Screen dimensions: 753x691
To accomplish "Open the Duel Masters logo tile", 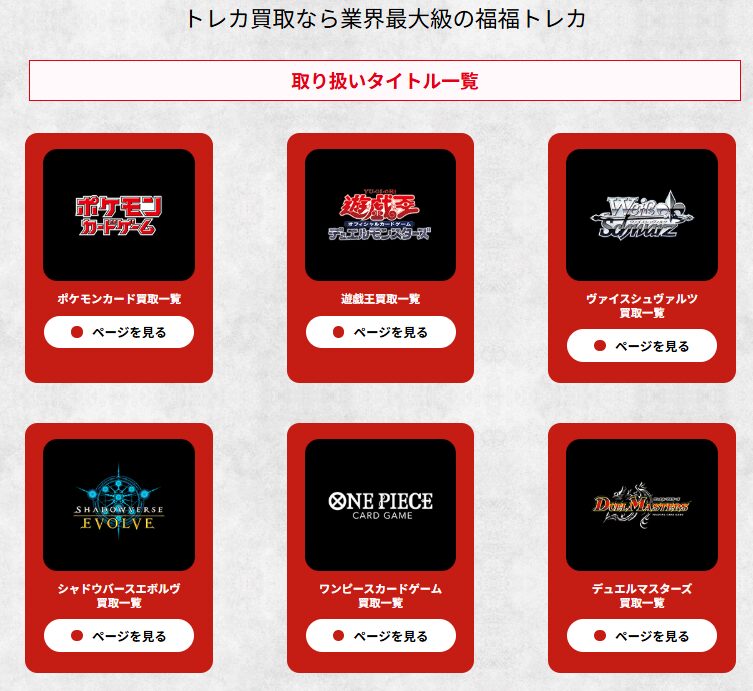I will point(641,504).
